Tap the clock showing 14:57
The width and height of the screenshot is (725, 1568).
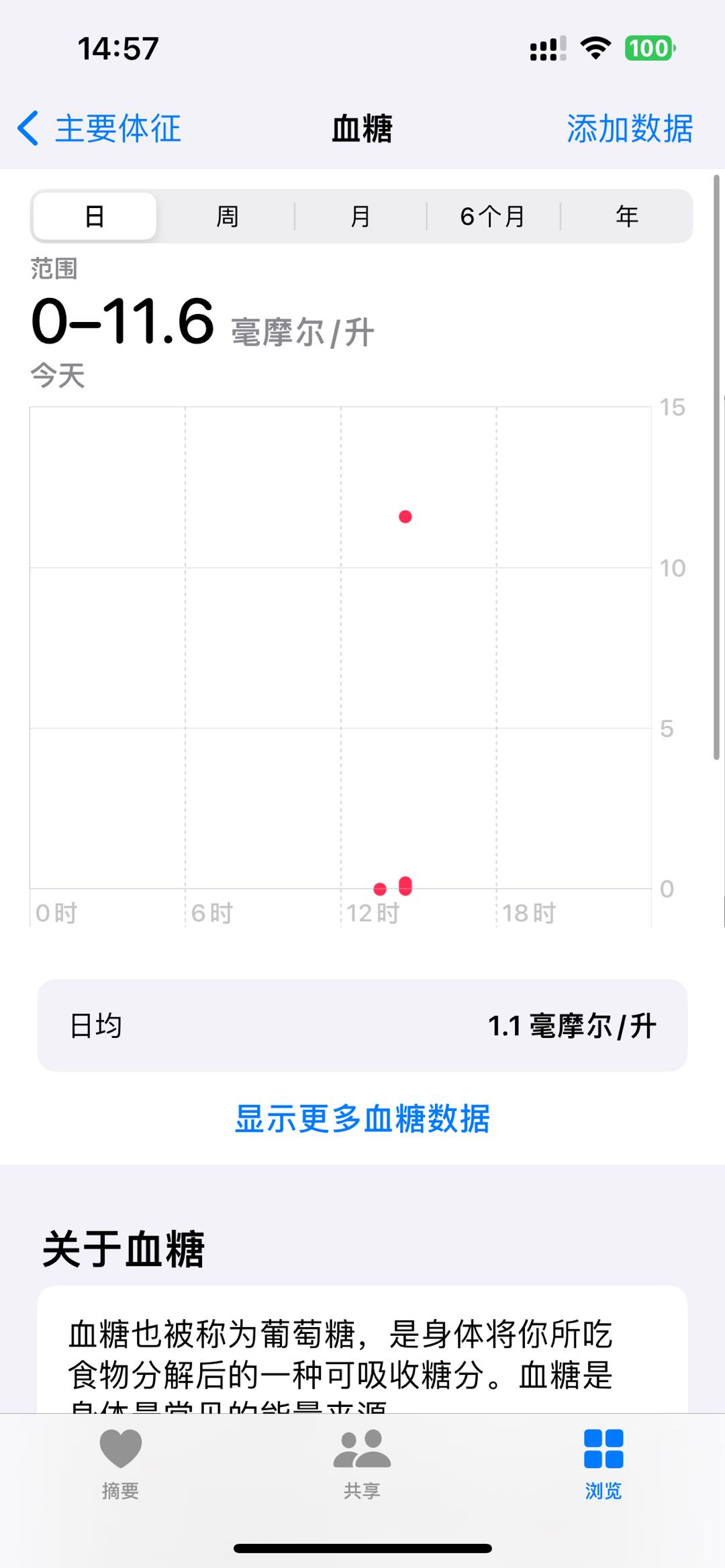point(118,47)
